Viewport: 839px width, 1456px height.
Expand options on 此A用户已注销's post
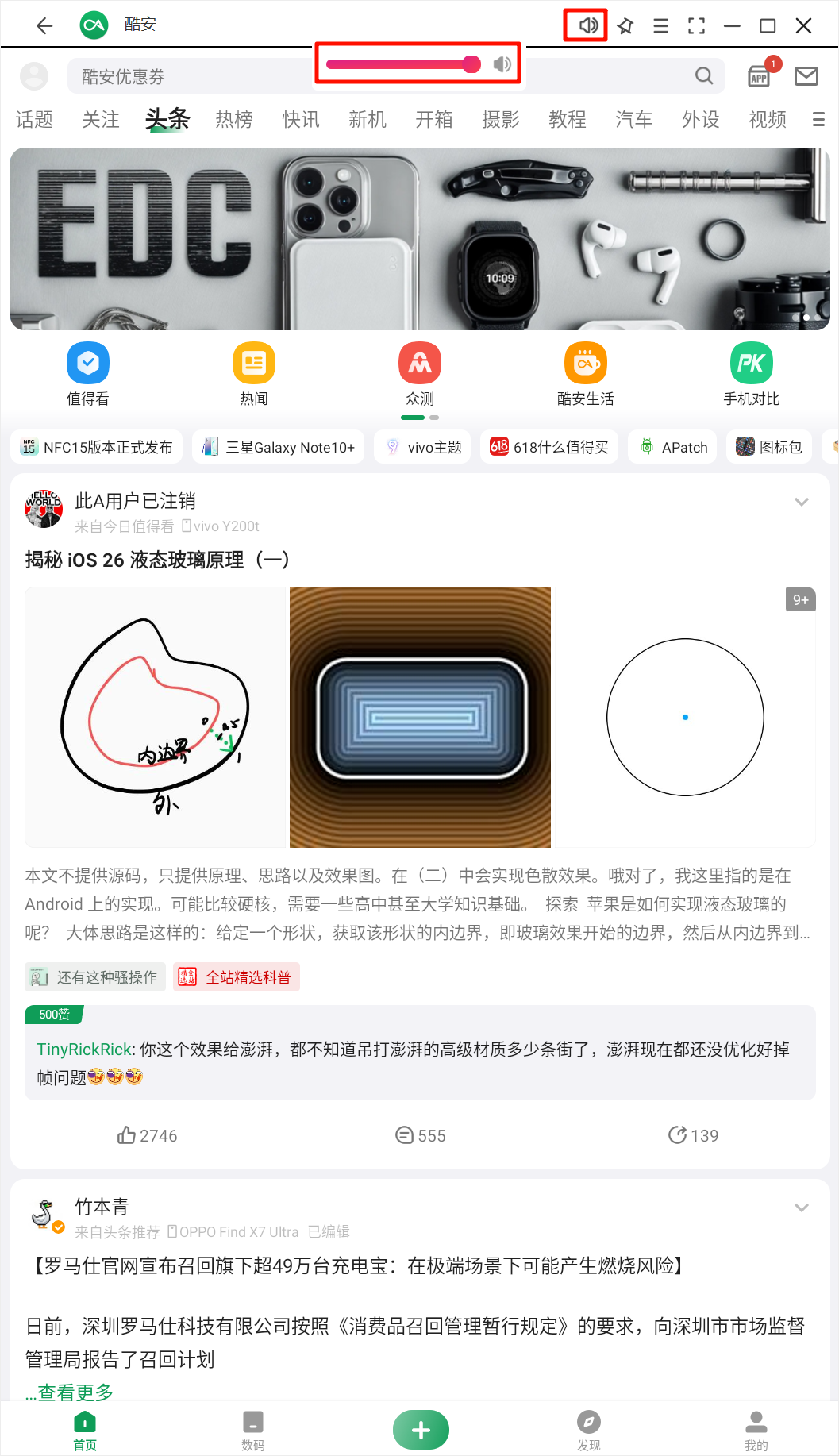coord(802,502)
